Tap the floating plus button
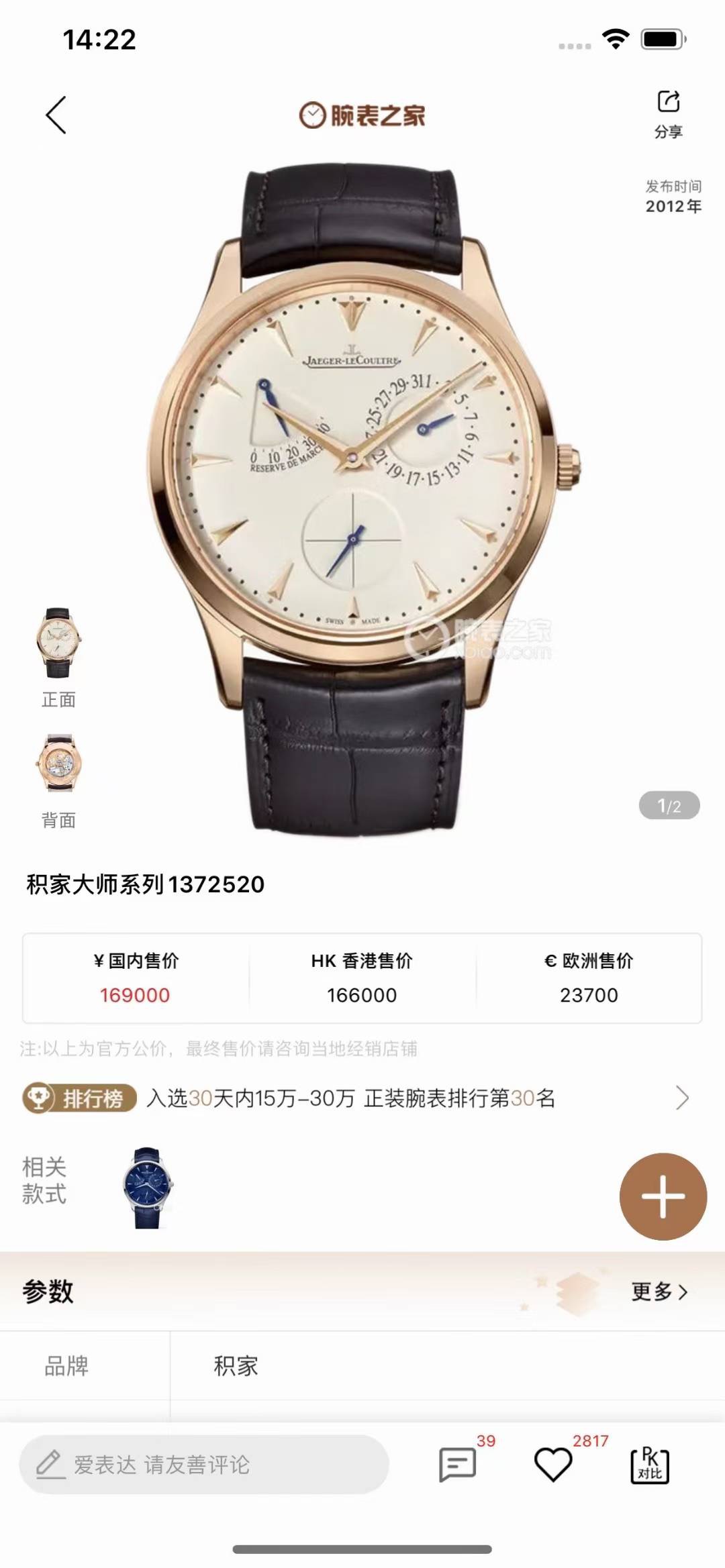725x1568 pixels. (x=663, y=1196)
